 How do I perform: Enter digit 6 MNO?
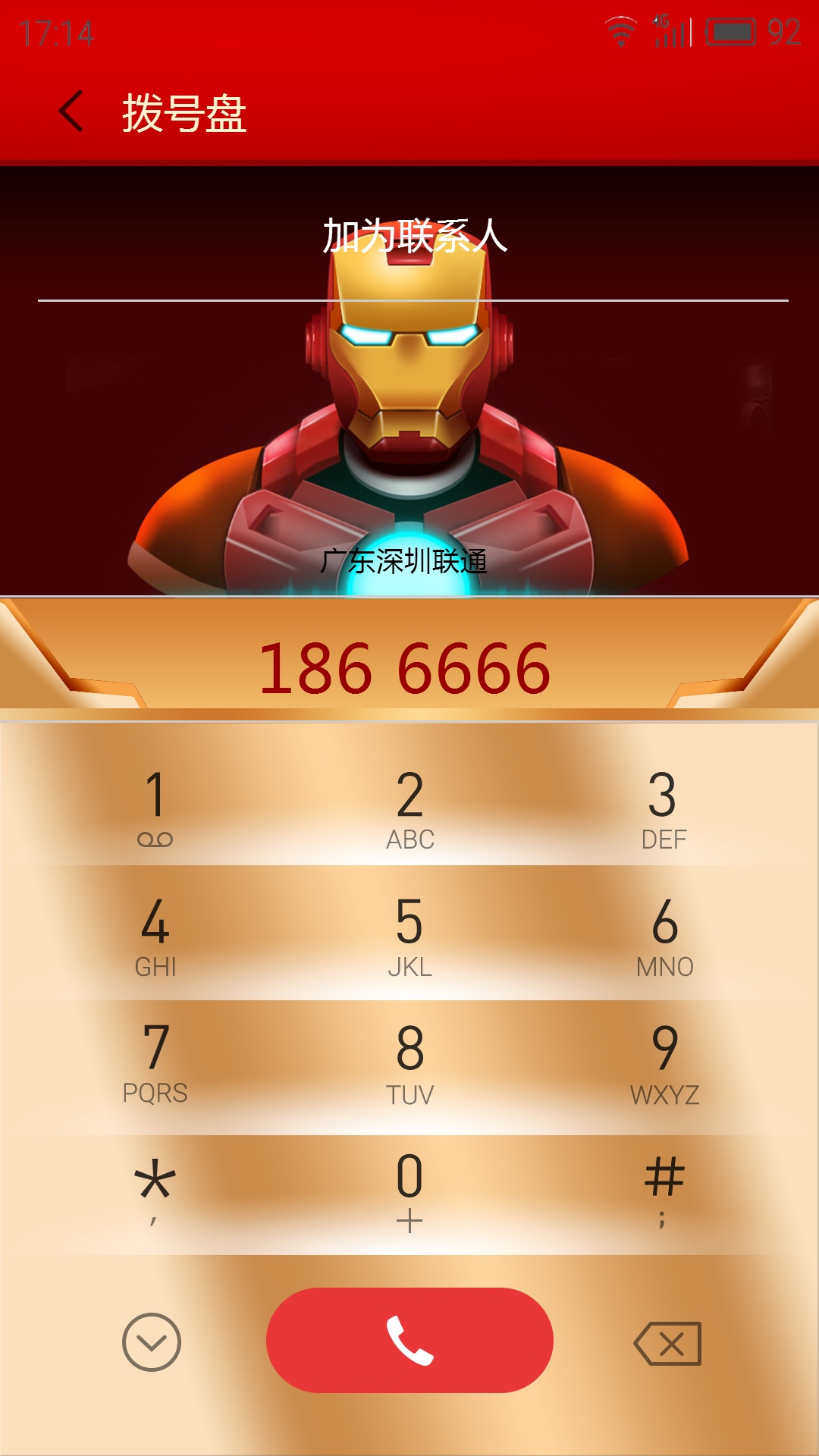(664, 934)
